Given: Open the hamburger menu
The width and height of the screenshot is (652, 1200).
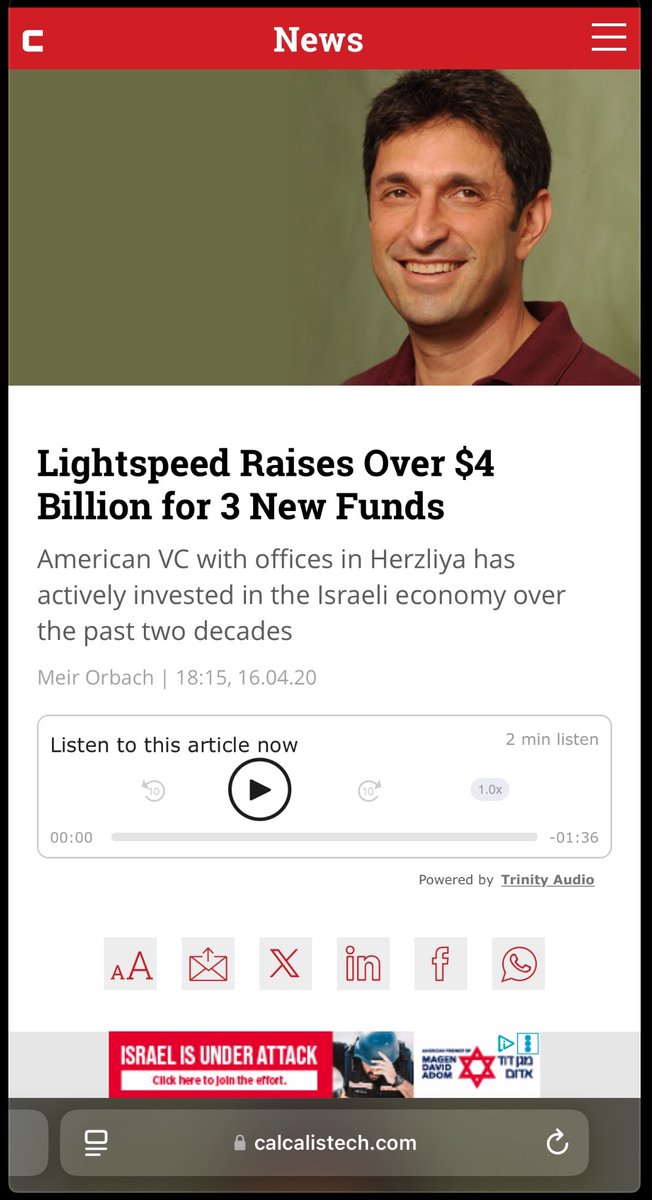Looking at the screenshot, I should [x=608, y=38].
